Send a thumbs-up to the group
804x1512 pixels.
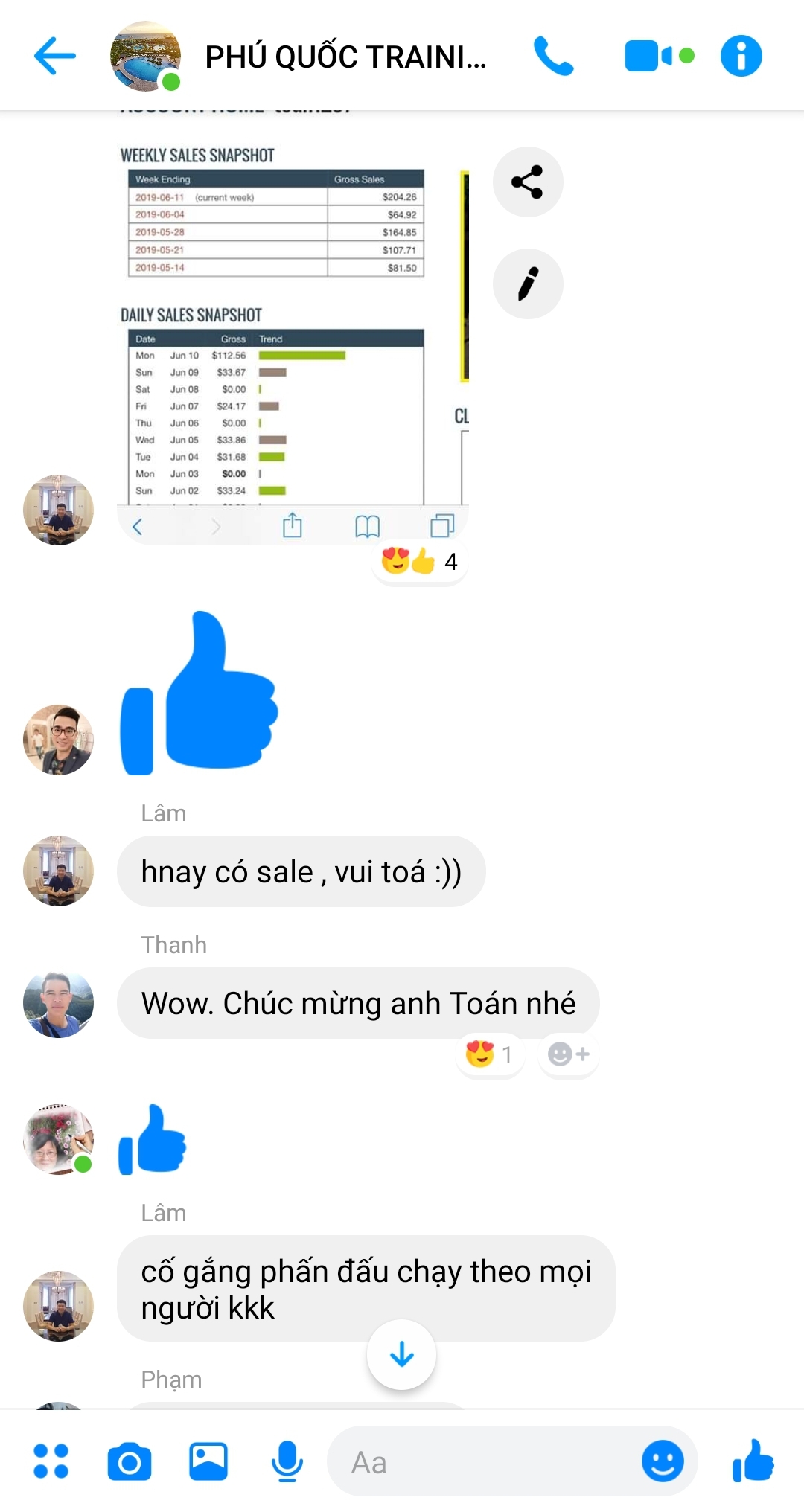[753, 1461]
